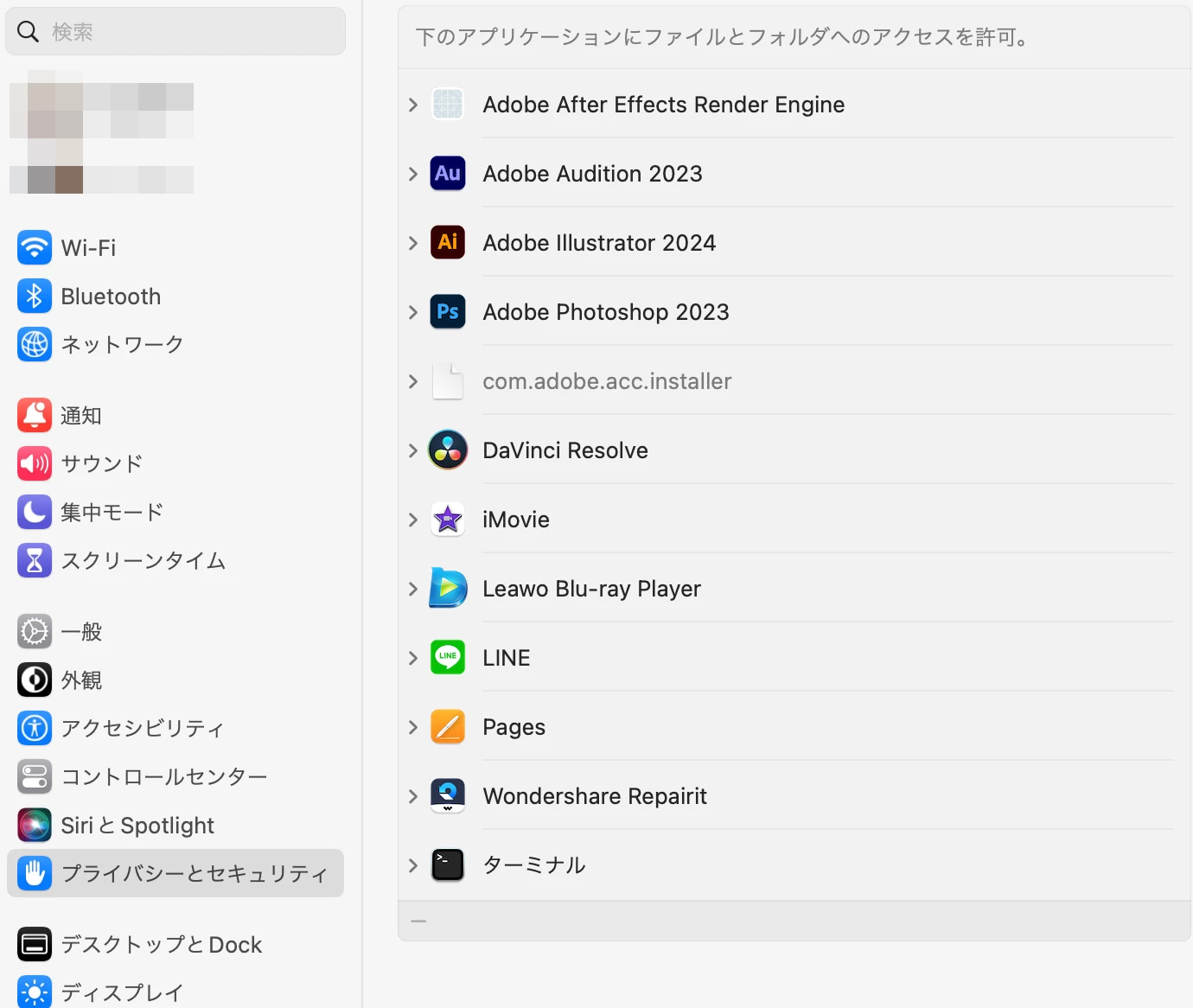This screenshot has height=1008, width=1193.
Task: Expand the iMovie row
Action: click(413, 520)
